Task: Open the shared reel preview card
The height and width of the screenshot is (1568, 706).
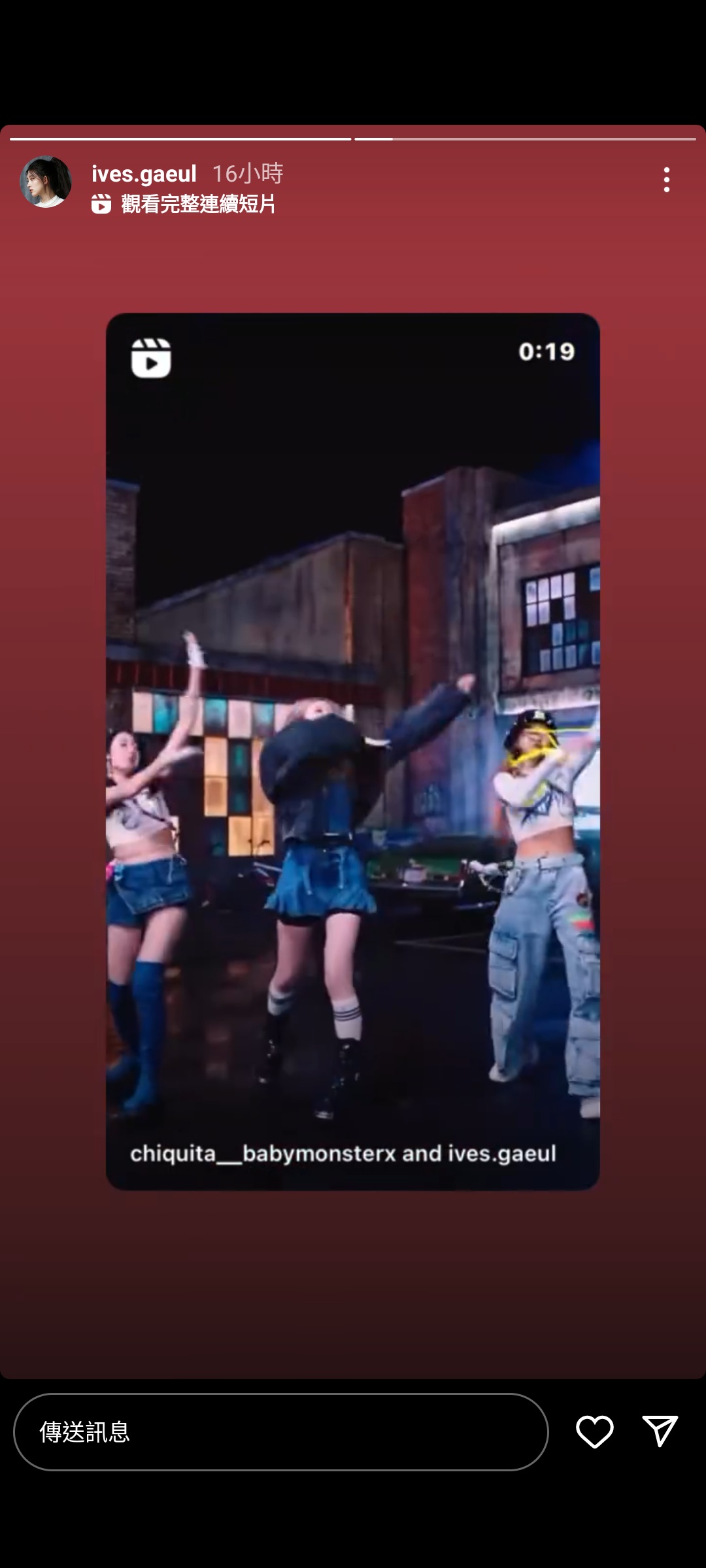Action: pos(353,751)
